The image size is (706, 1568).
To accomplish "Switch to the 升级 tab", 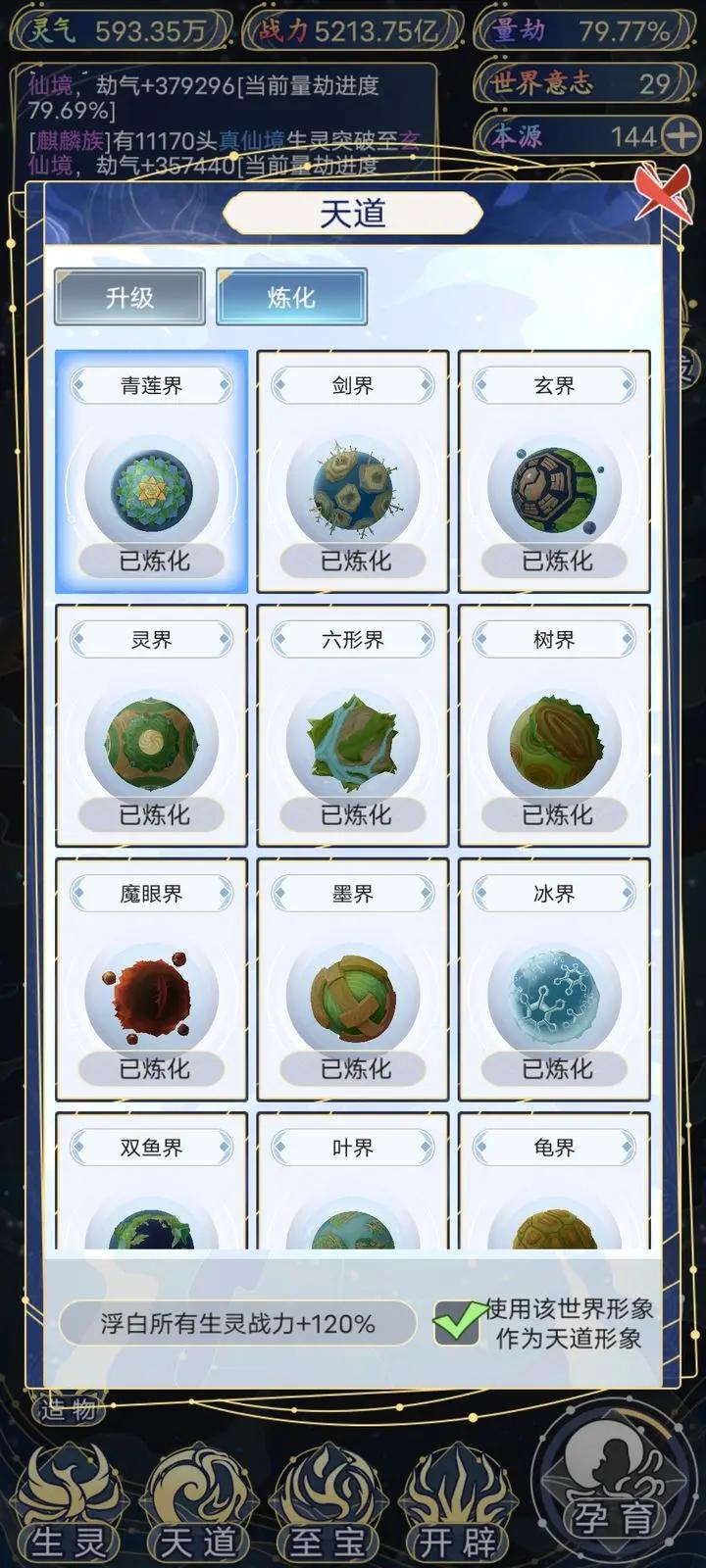I will point(130,298).
